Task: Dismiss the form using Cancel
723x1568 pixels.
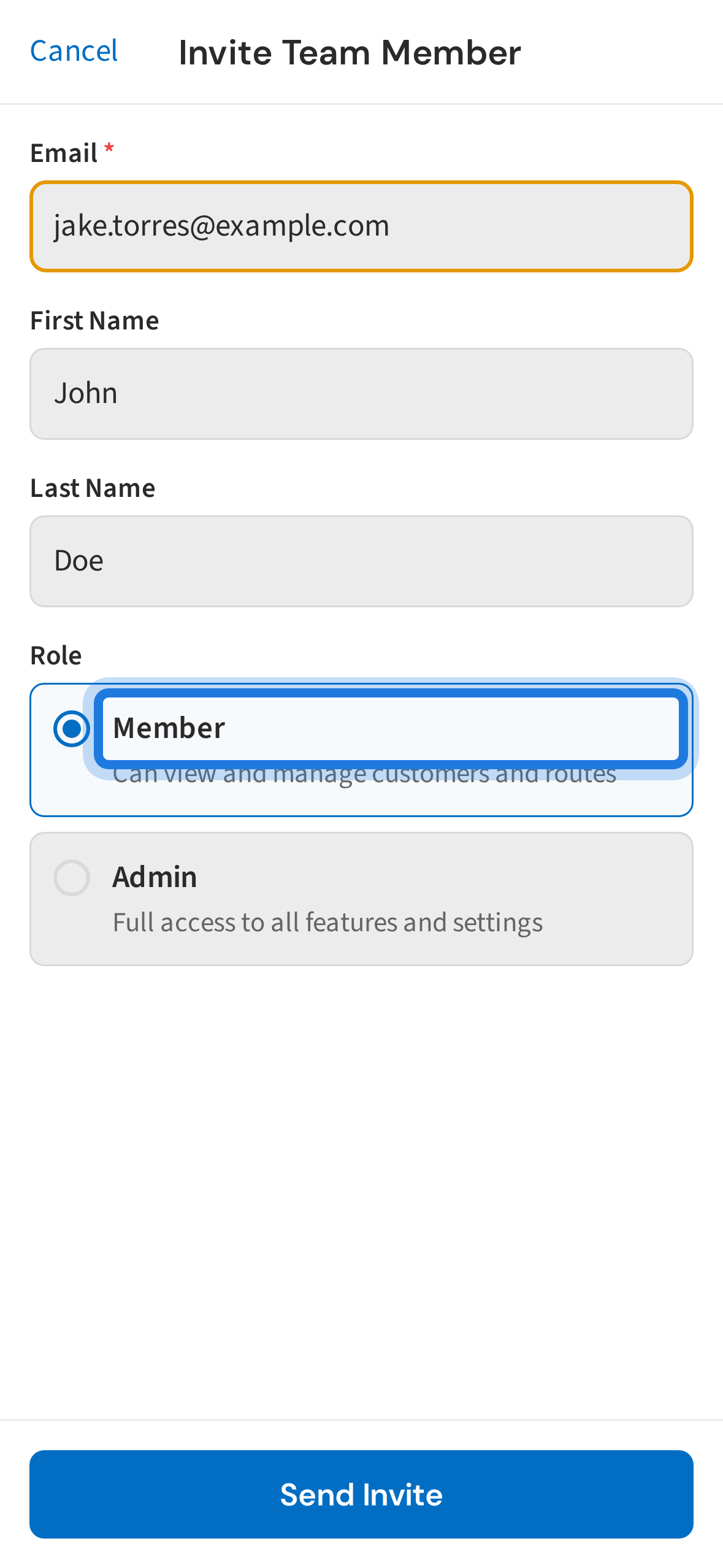Action: [x=73, y=51]
